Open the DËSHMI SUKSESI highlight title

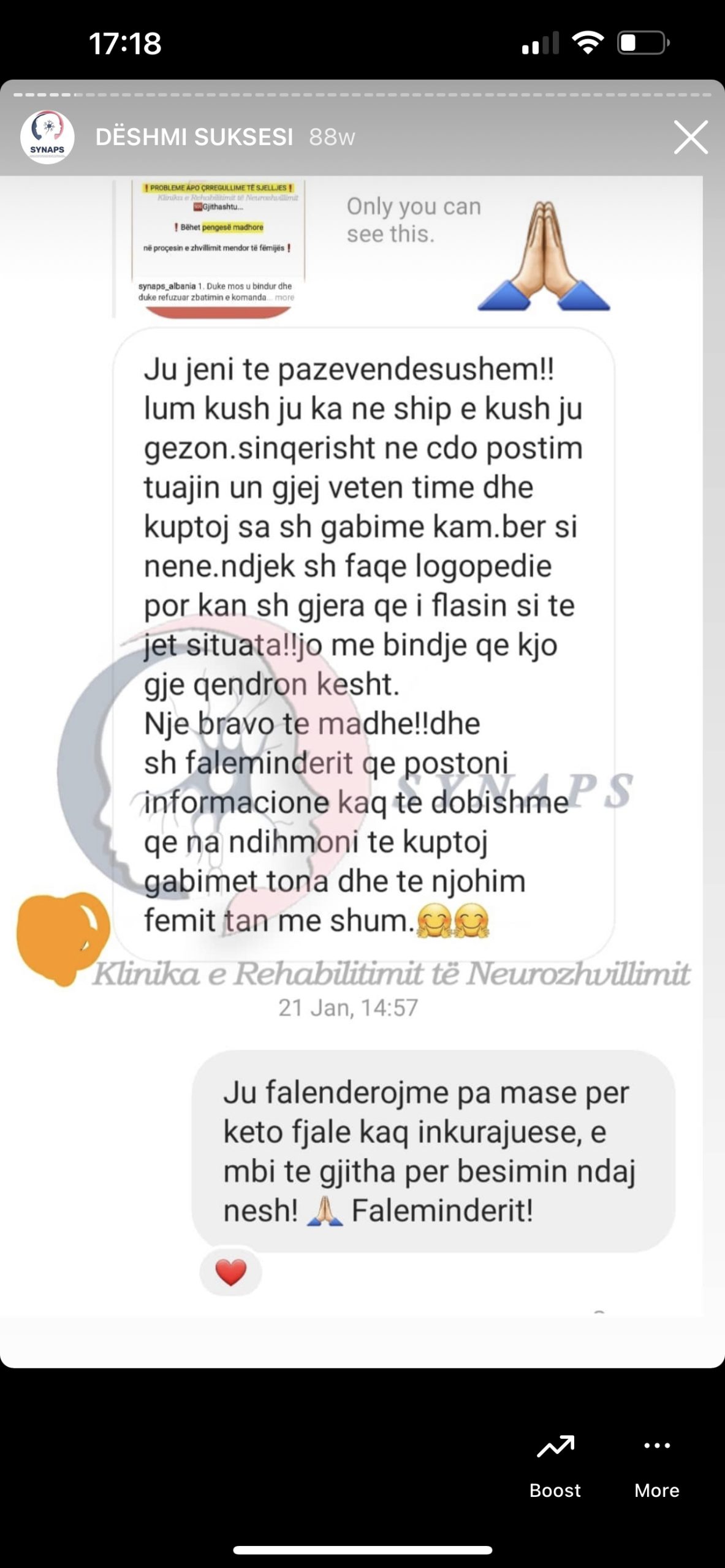(x=194, y=137)
